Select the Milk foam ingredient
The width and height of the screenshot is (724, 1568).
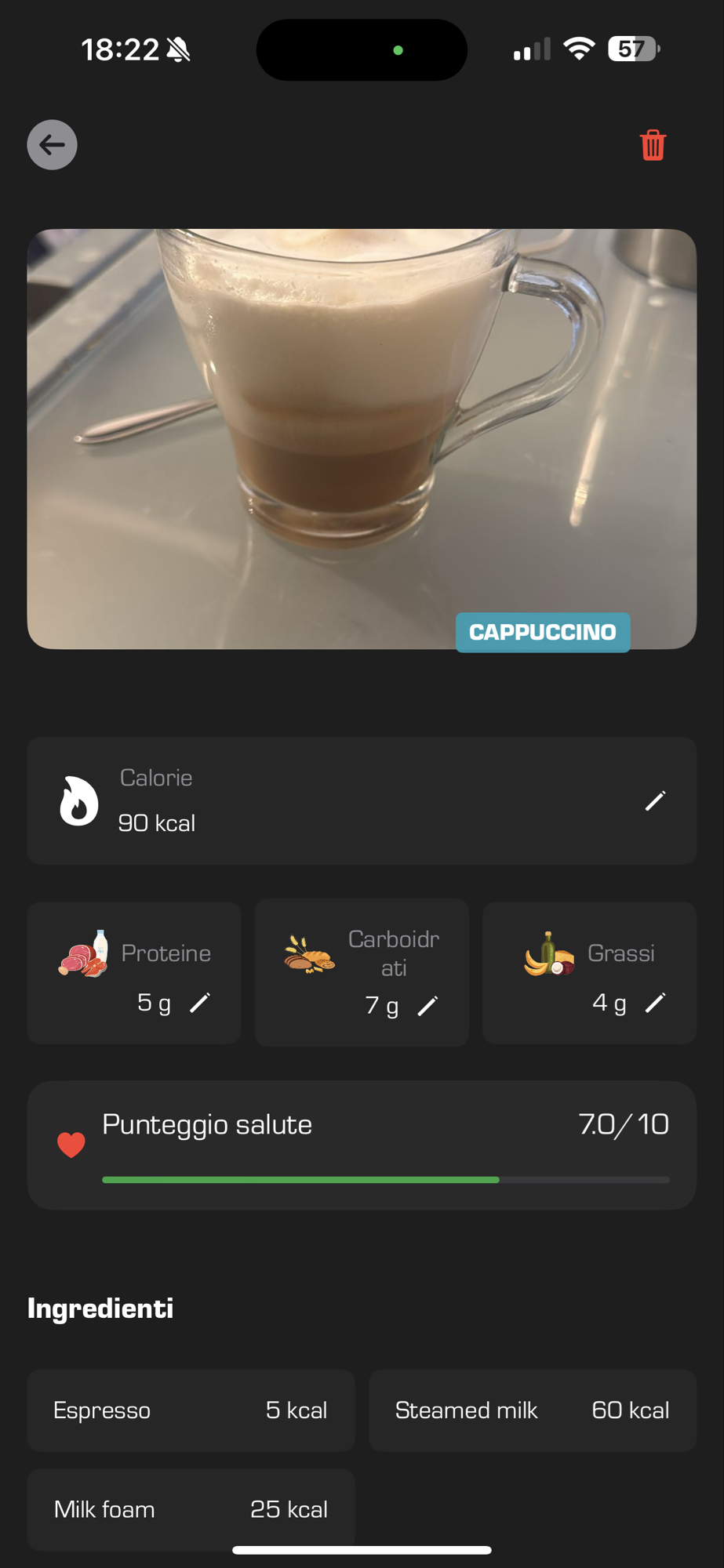pos(191,1508)
